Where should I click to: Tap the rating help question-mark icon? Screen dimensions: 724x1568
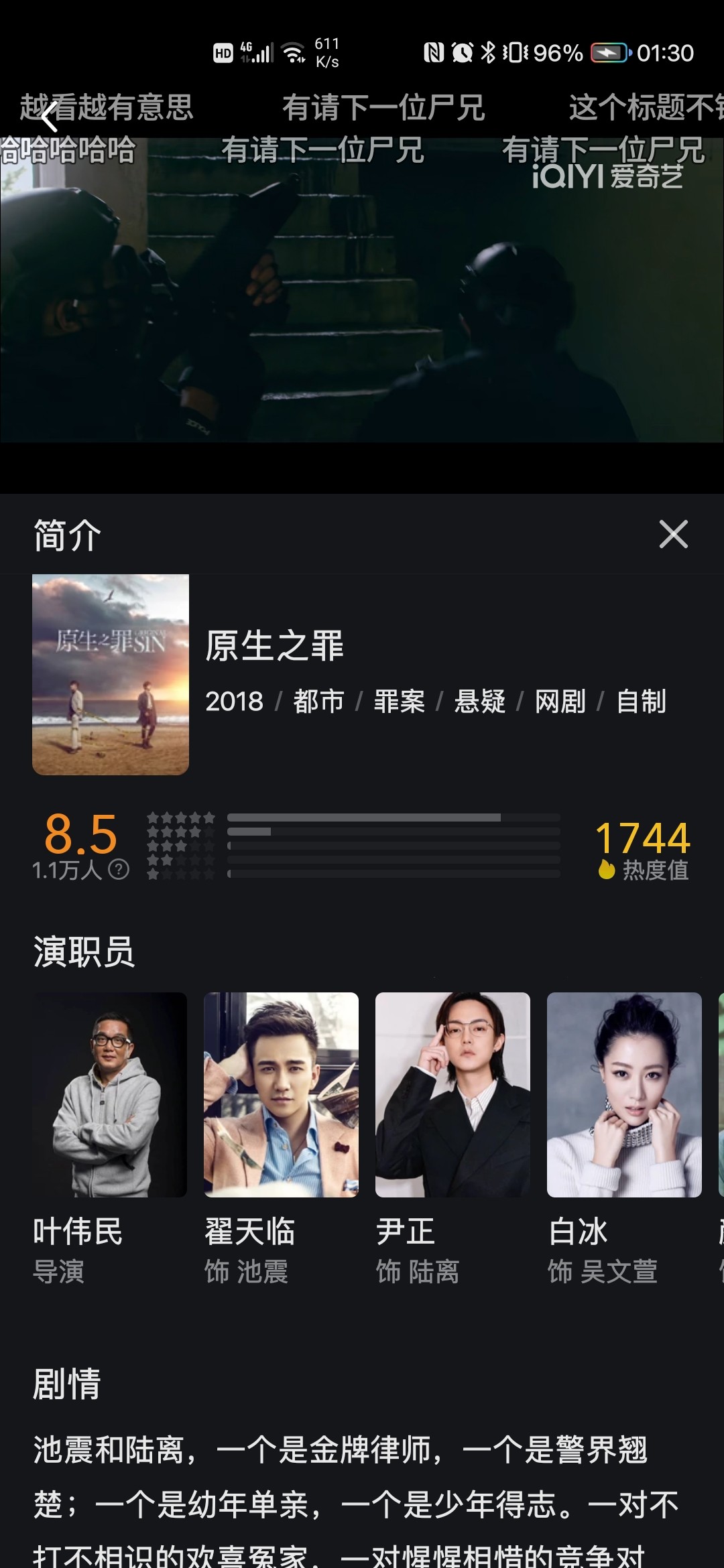pos(119,869)
